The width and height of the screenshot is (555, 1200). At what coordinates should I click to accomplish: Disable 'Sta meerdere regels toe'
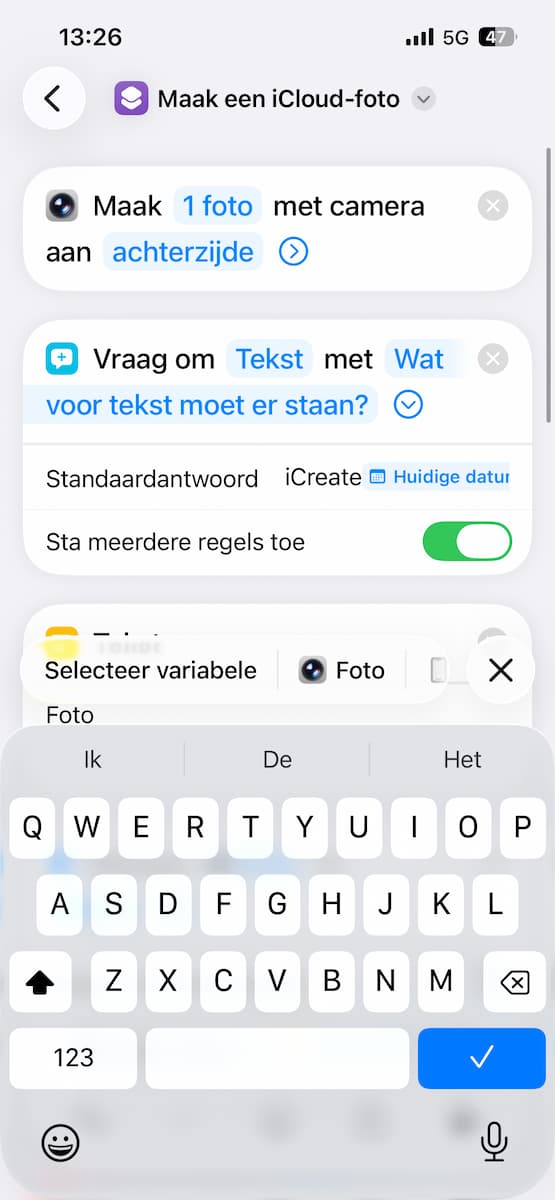467,542
